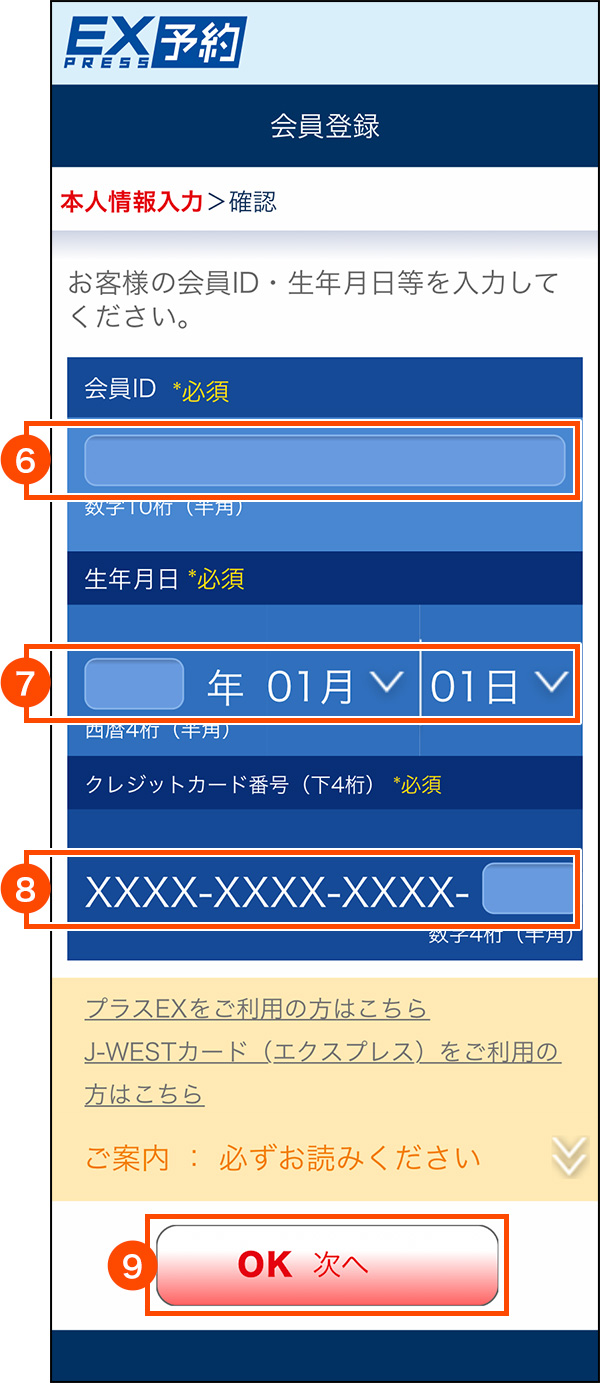The height and width of the screenshot is (1383, 600).
Task: Open the 01日 day dropdown
Action: pos(498,685)
